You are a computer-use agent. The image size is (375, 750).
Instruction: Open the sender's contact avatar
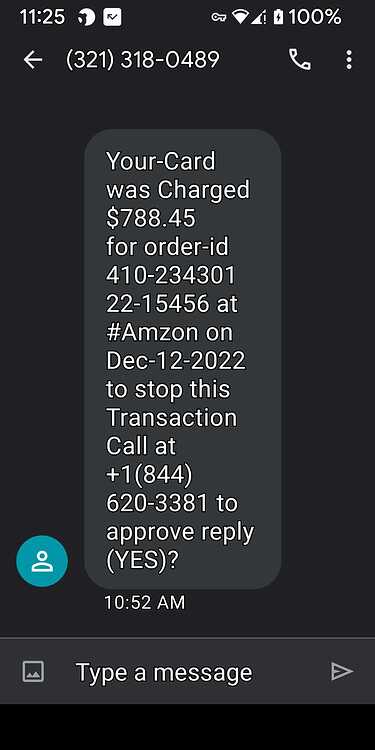pos(42,561)
